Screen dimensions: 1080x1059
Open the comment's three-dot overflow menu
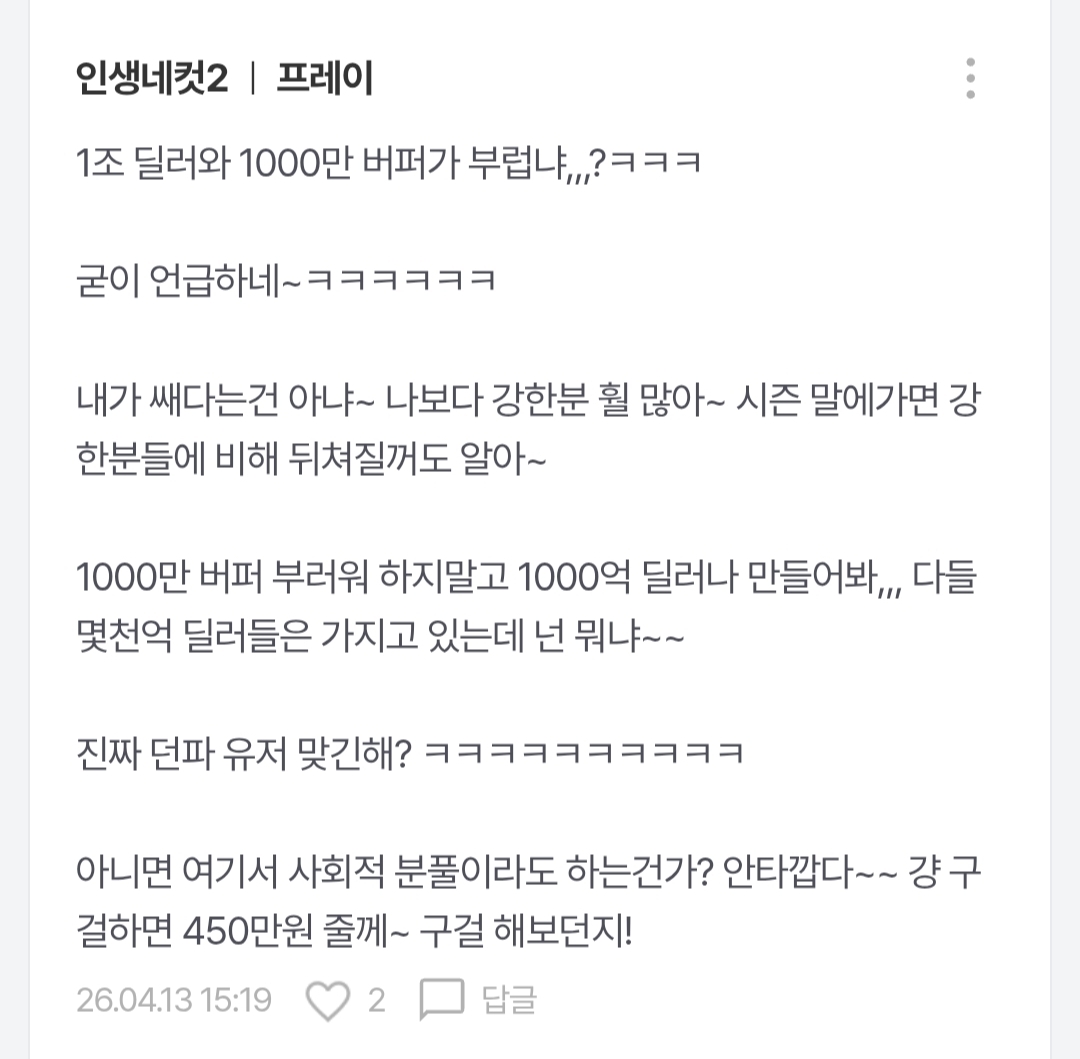[x=969, y=78]
